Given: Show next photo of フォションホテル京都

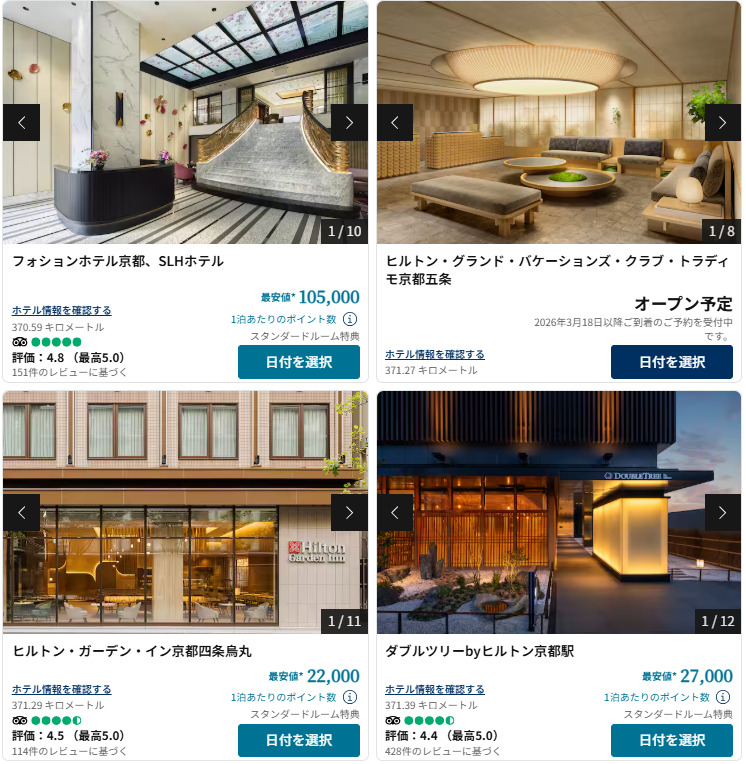Looking at the screenshot, I should pyautogui.click(x=349, y=123).
